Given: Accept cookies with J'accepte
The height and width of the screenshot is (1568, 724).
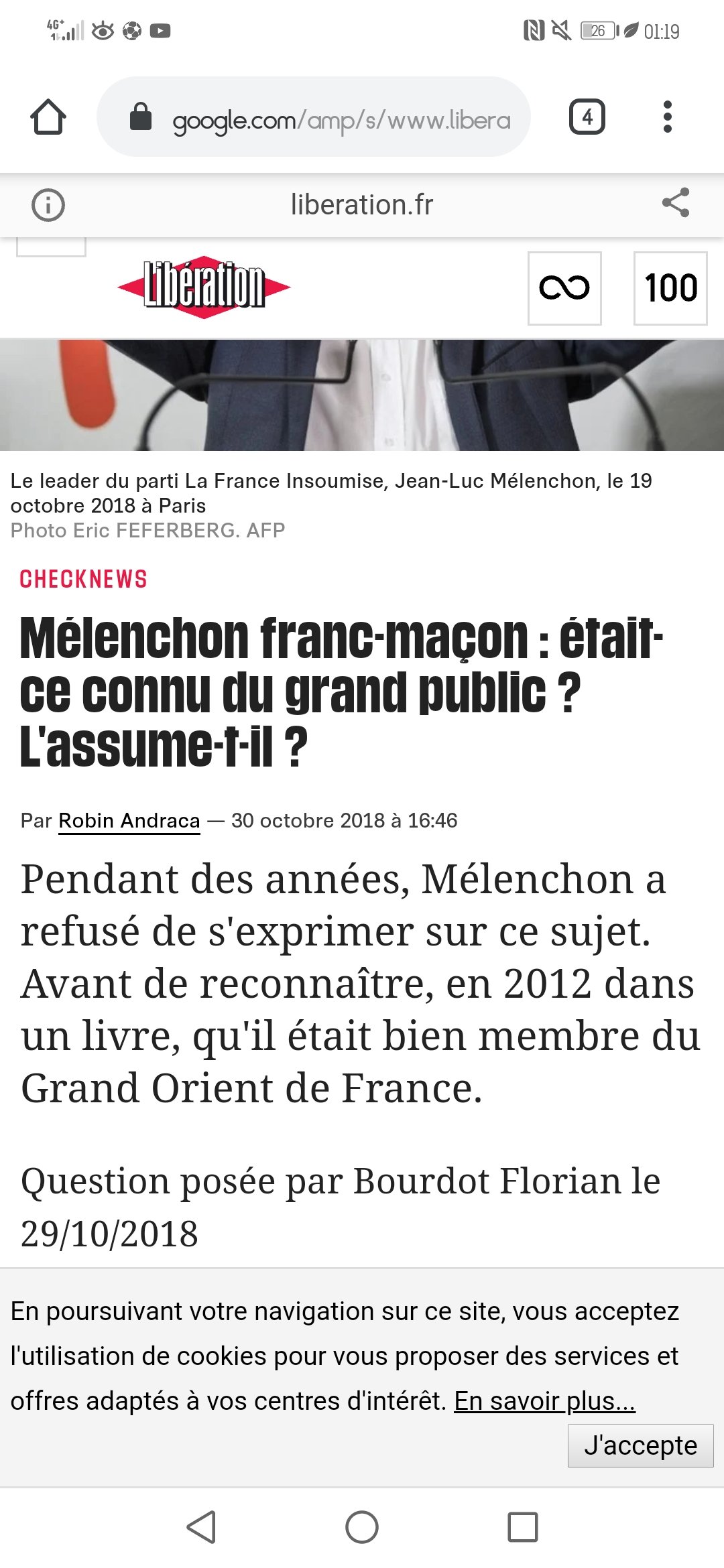Looking at the screenshot, I should [640, 1445].
